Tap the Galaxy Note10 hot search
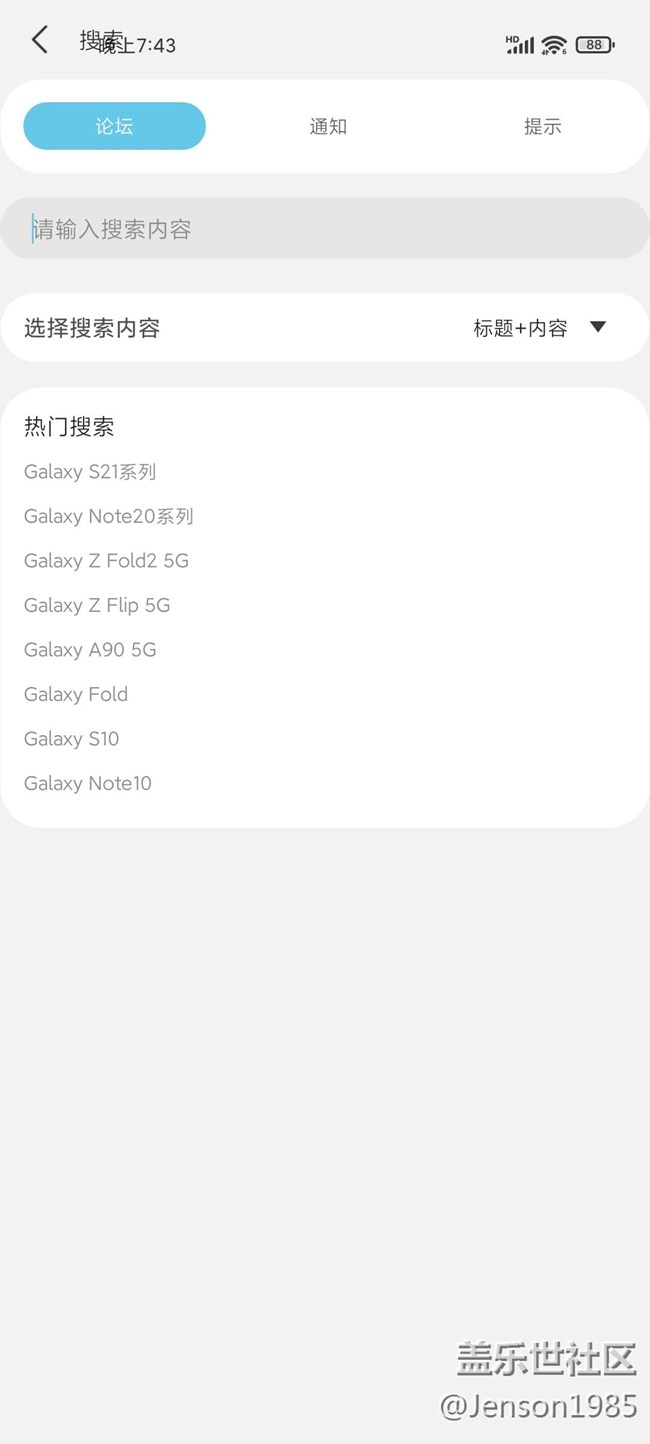This screenshot has width=650, height=1444. 88,783
